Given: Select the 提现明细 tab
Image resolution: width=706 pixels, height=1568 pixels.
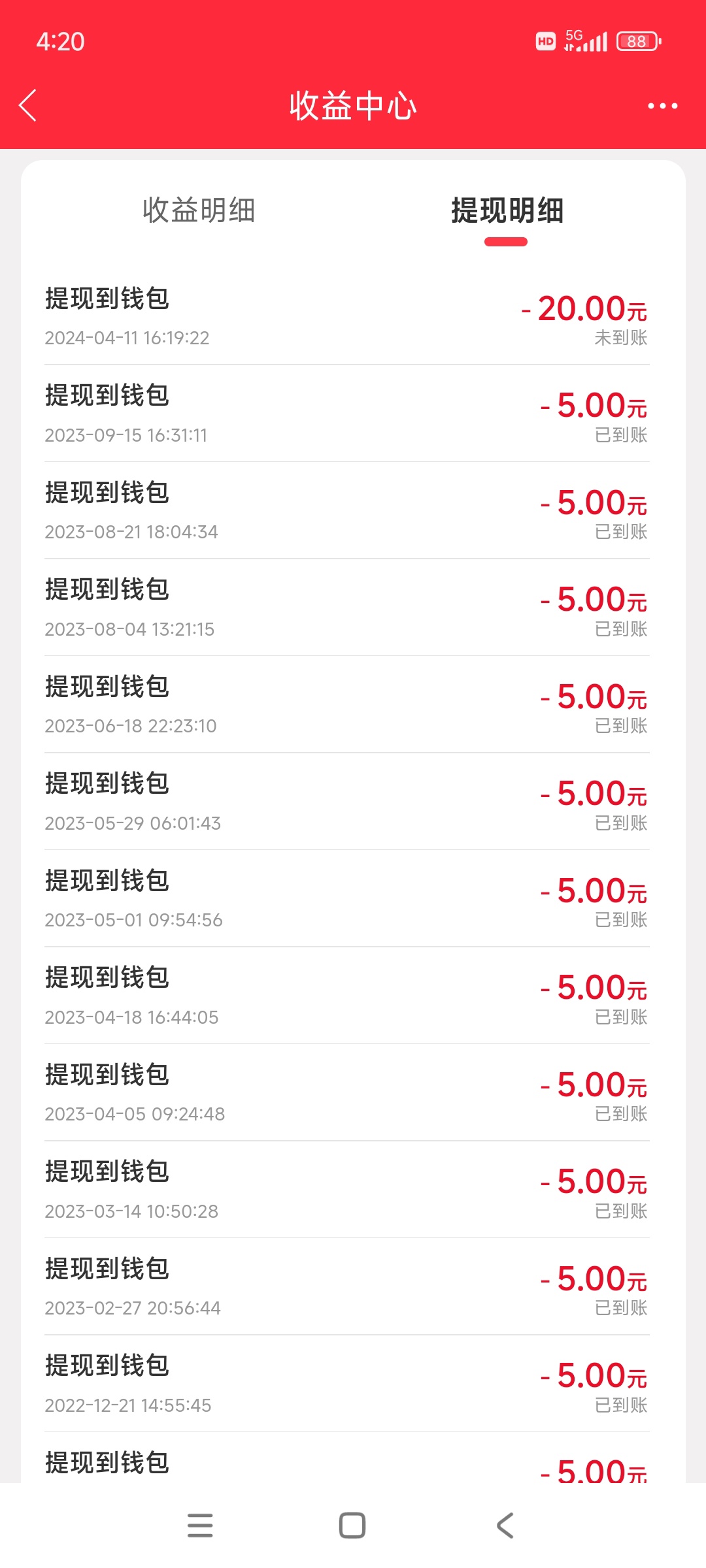Looking at the screenshot, I should tap(507, 210).
